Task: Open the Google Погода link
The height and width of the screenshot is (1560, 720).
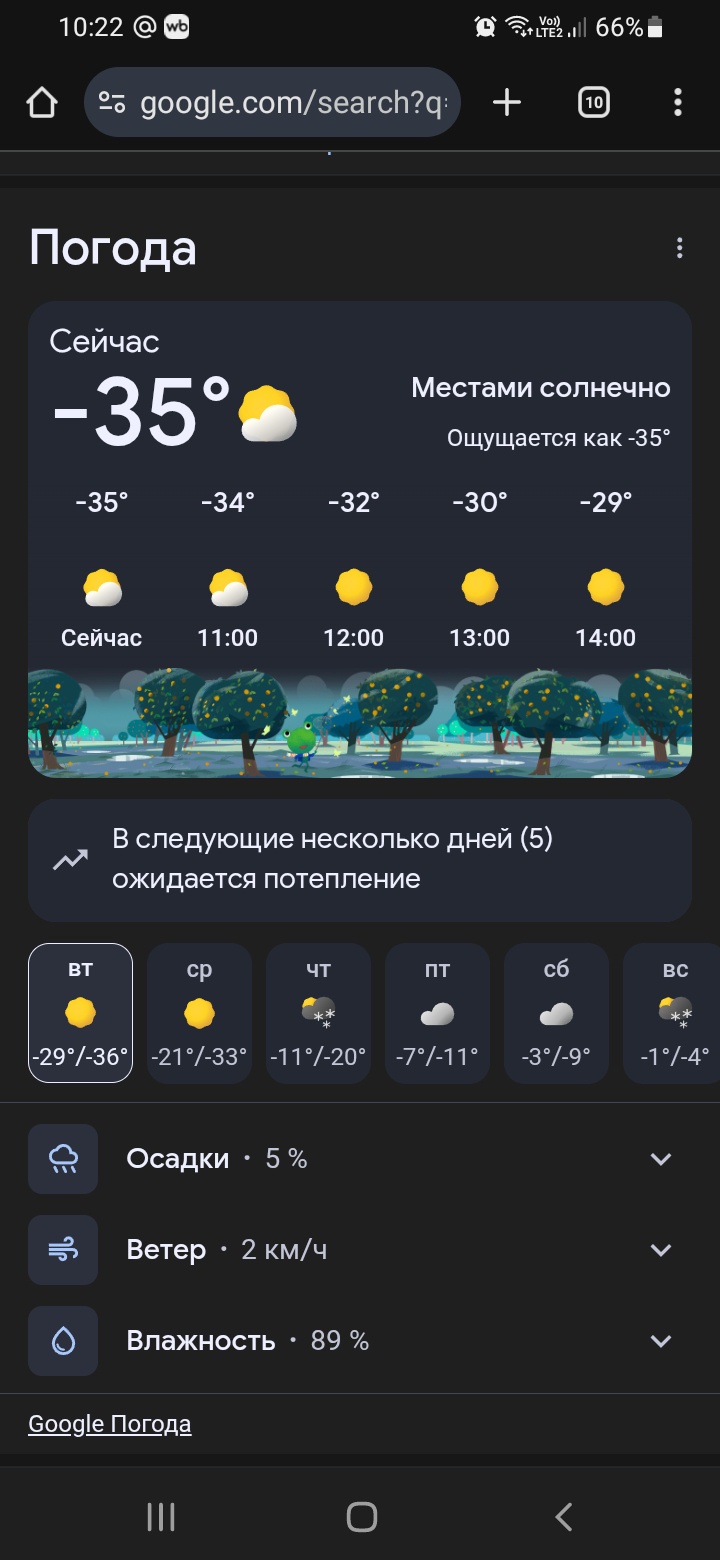Action: (109, 1424)
